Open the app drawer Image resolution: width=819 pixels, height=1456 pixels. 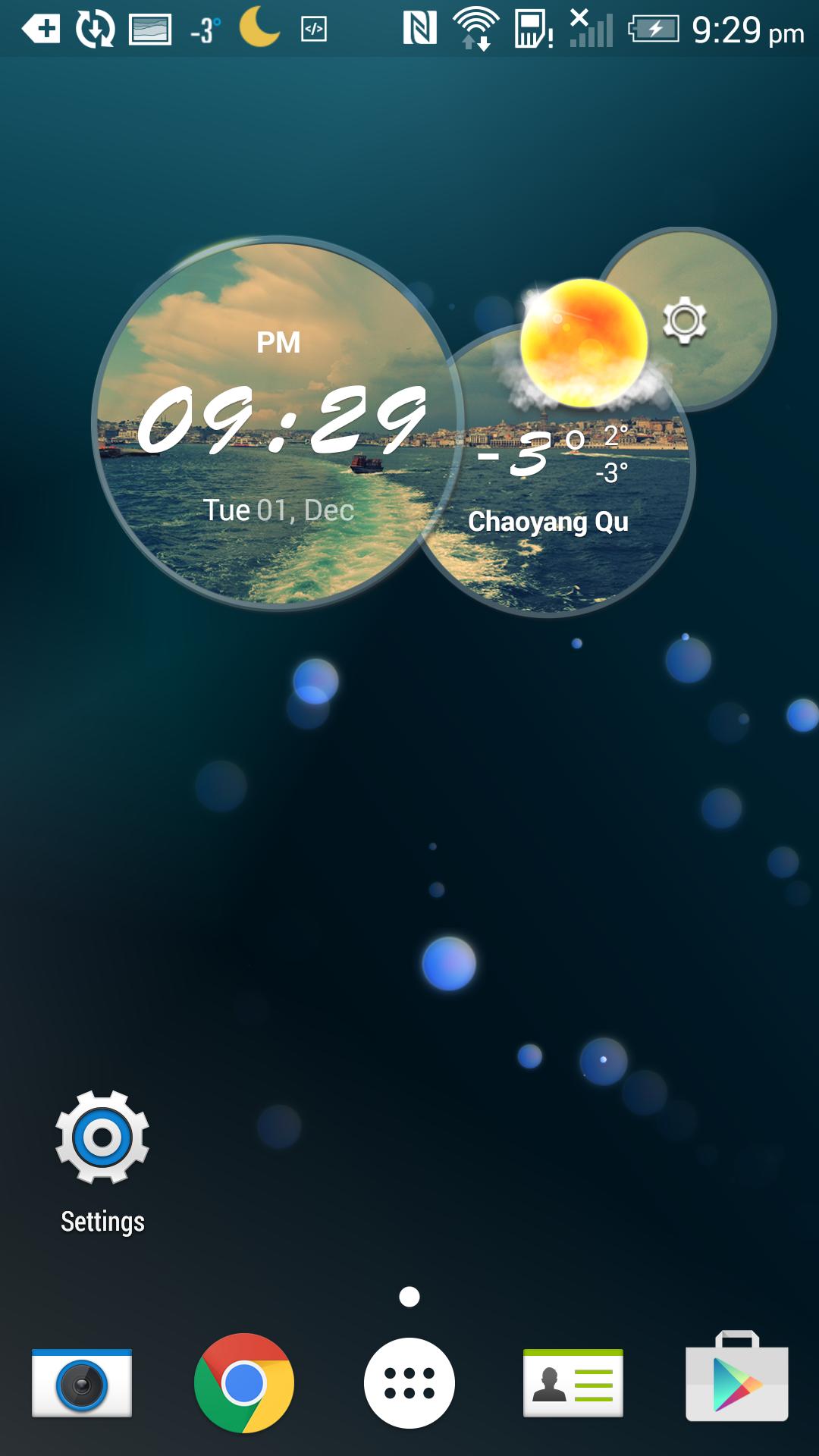pyautogui.click(x=409, y=1383)
